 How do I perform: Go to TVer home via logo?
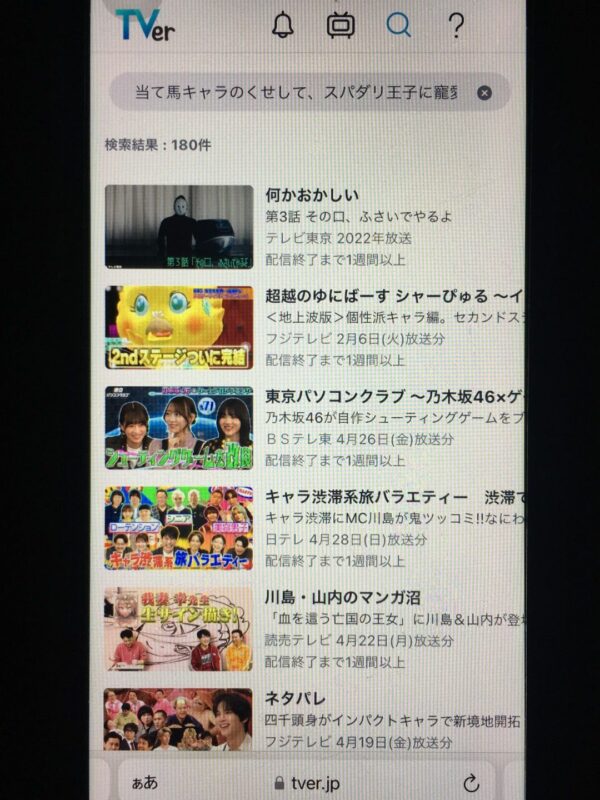coord(144,25)
